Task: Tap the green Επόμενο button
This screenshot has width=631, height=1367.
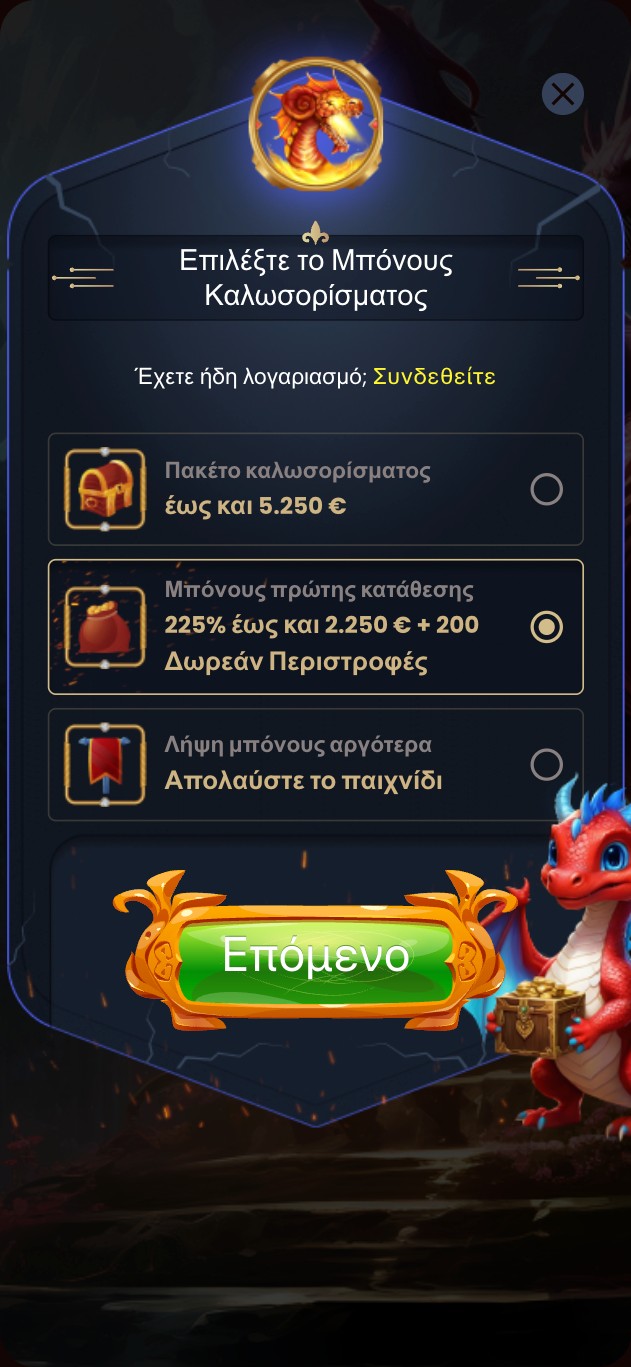Action: point(316,955)
